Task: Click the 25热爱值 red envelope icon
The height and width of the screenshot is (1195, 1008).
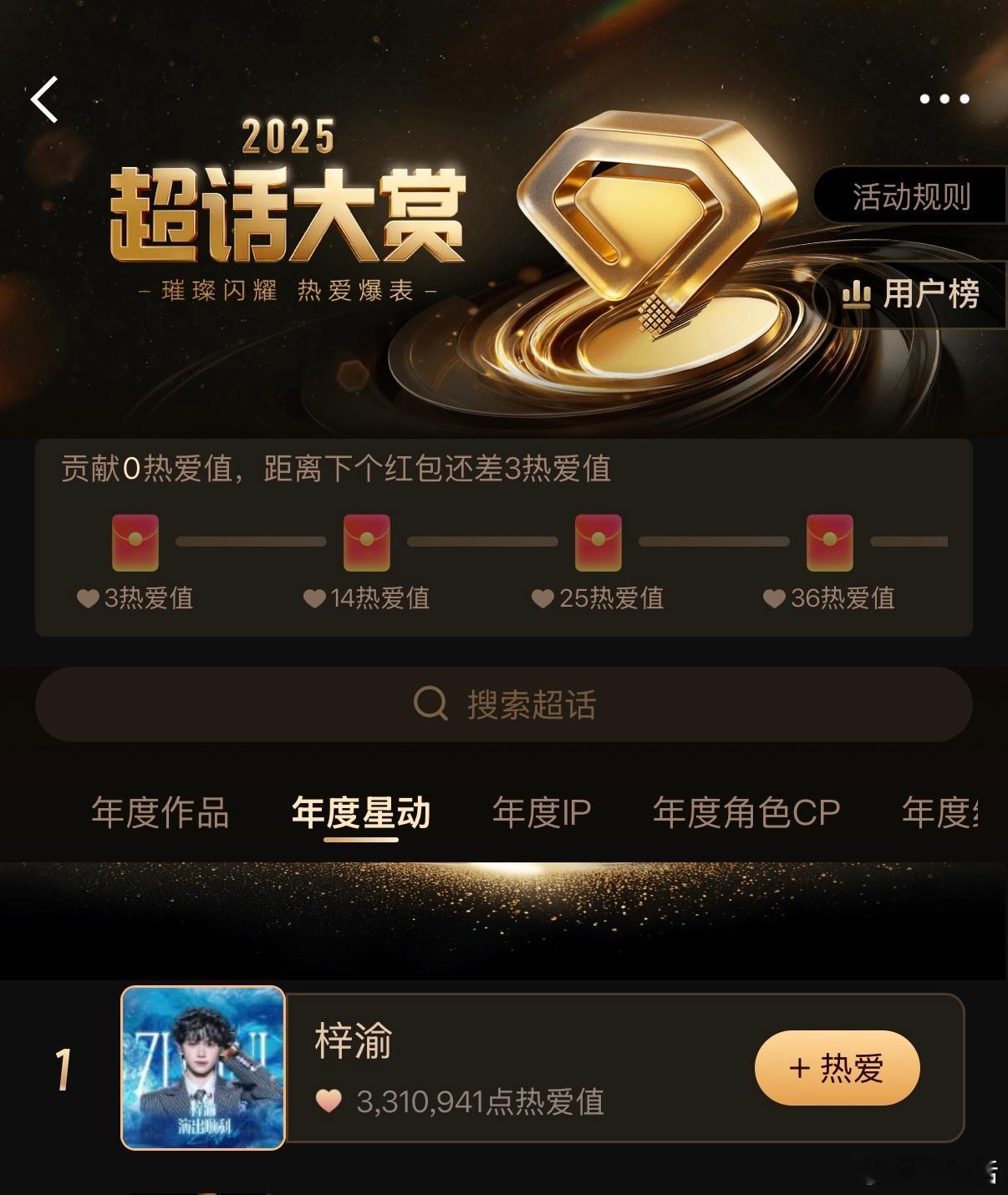Action: (x=597, y=543)
